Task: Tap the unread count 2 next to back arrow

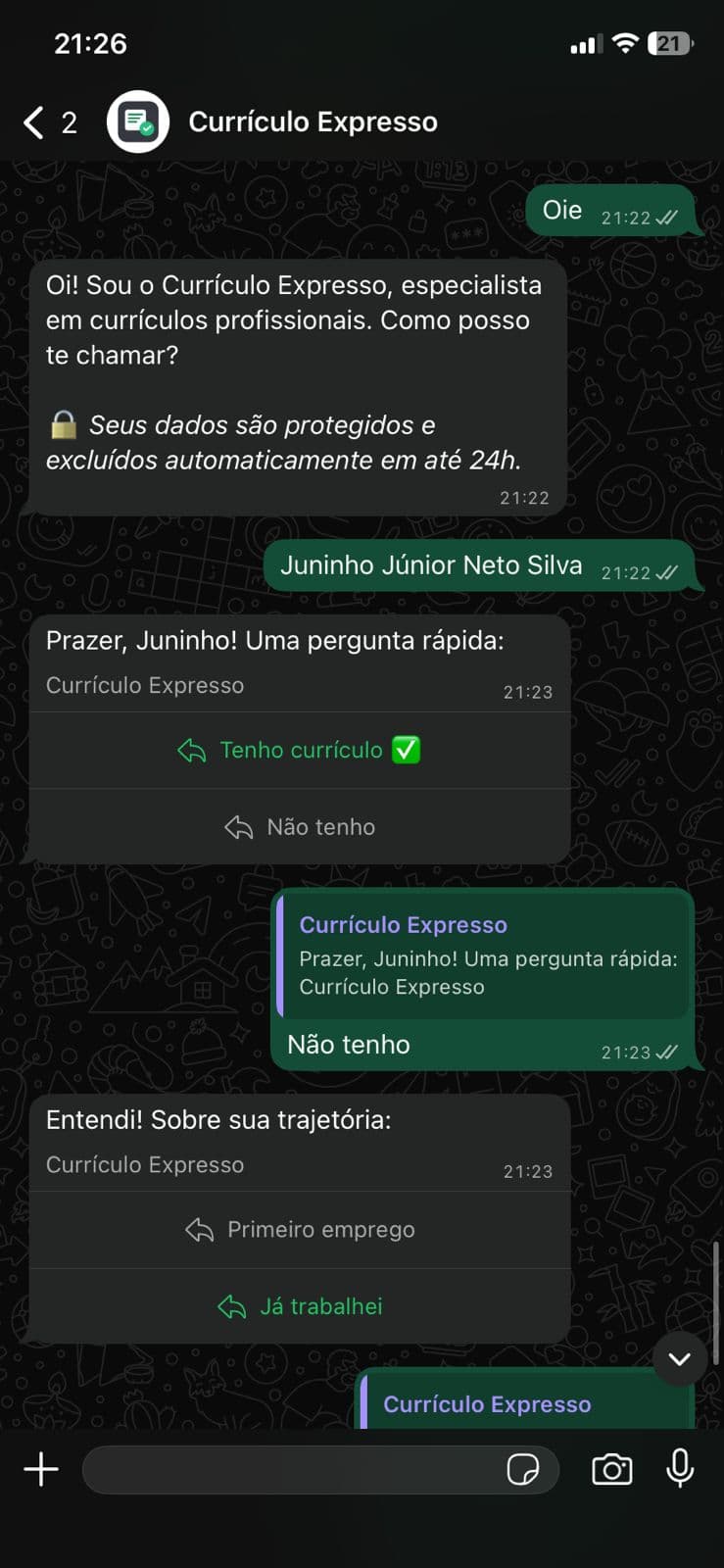Action: click(x=68, y=121)
